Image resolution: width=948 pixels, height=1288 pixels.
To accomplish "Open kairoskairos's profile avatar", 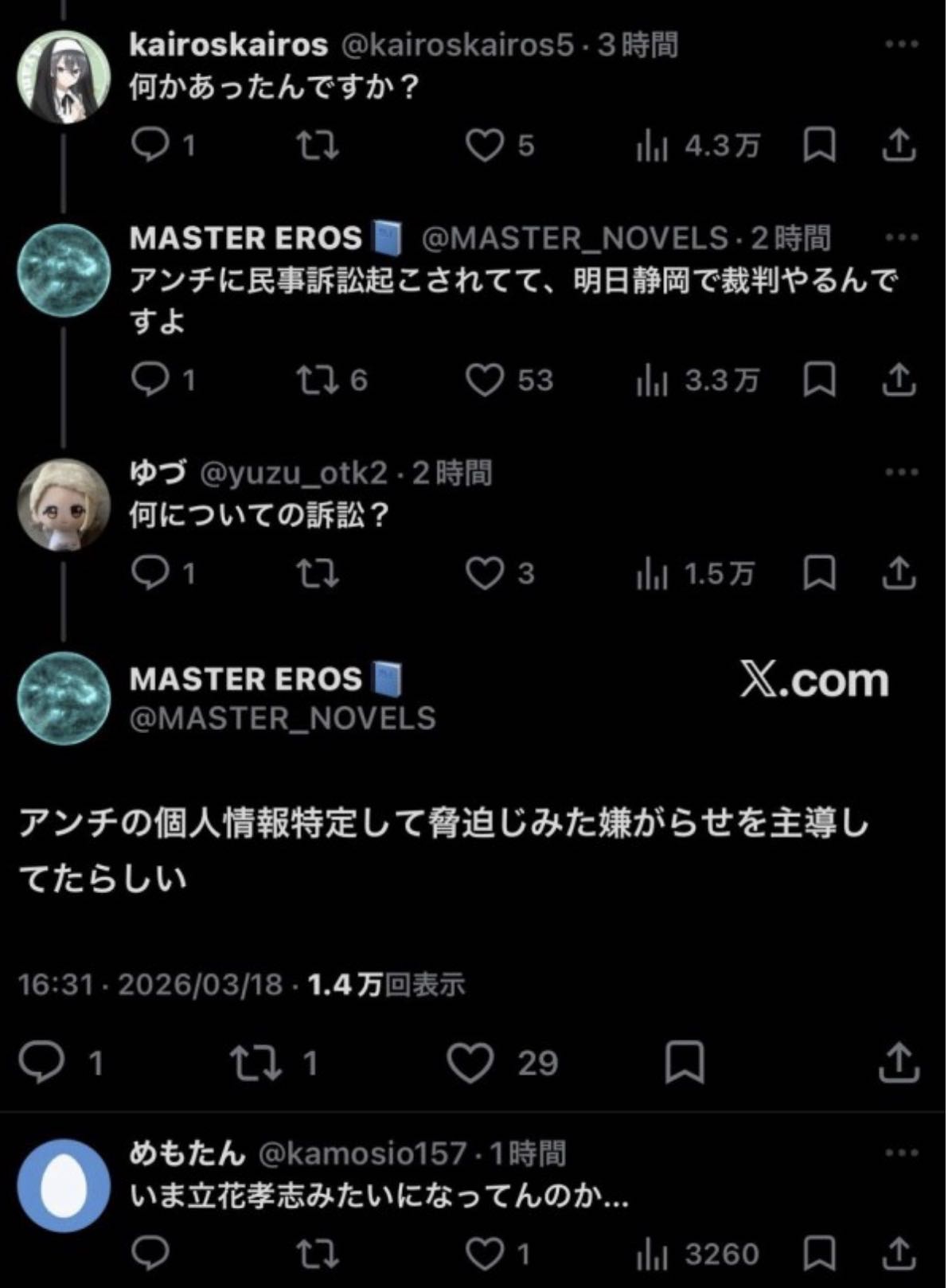I will tap(63, 77).
